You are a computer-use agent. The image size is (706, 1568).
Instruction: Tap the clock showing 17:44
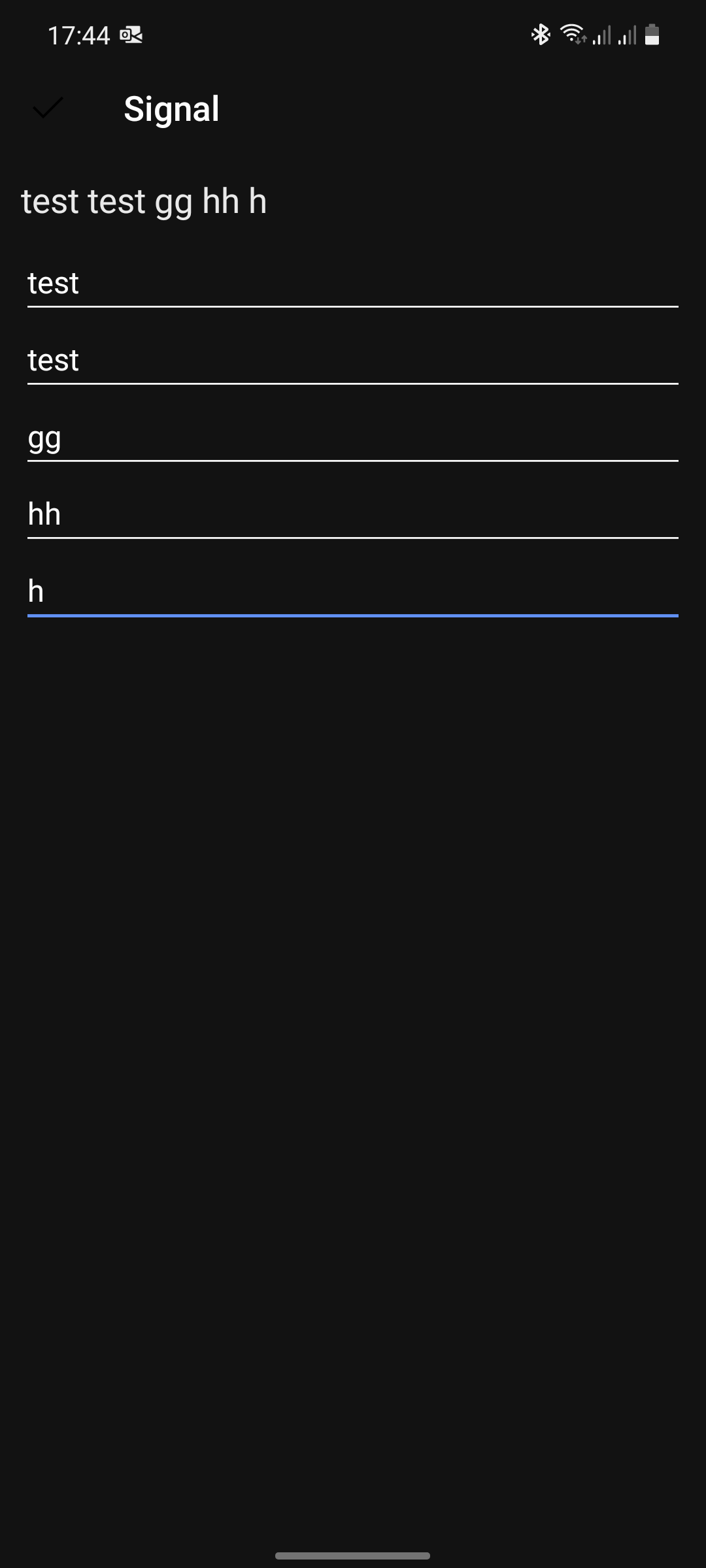point(78,35)
